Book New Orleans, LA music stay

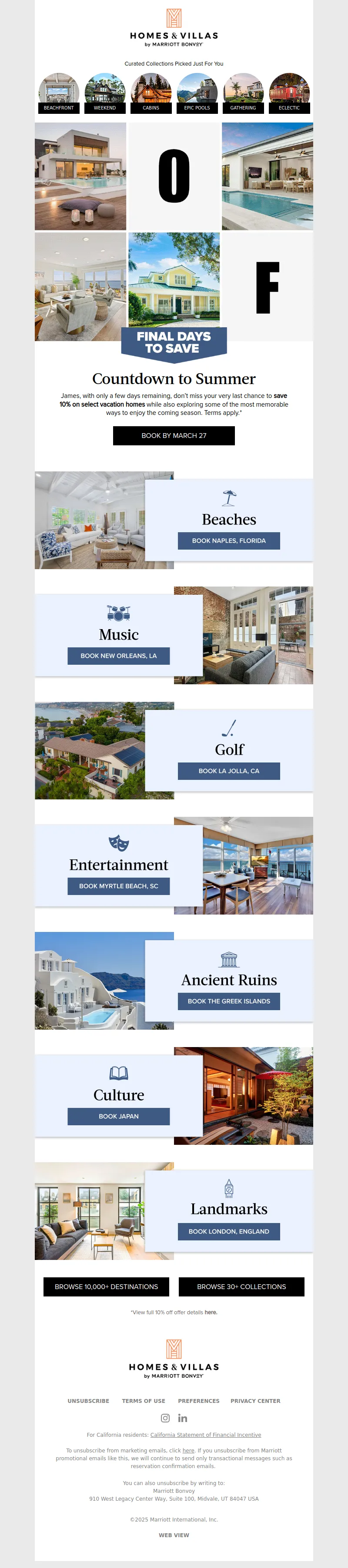point(119,656)
